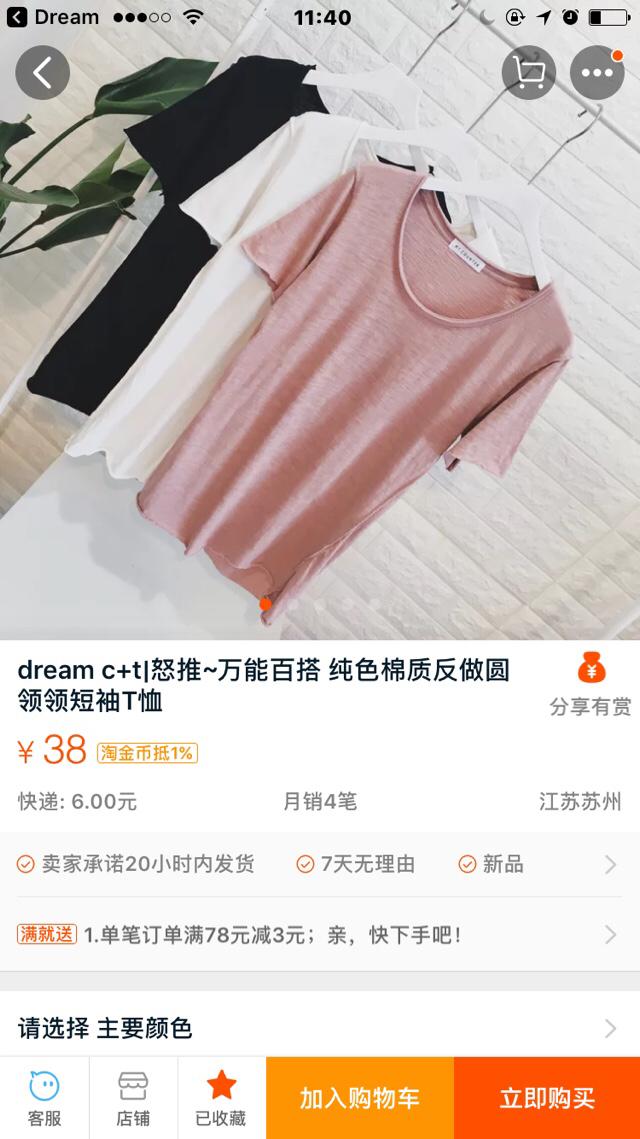Add item via 加入购物车
The width and height of the screenshot is (640, 1139).
point(360,1098)
